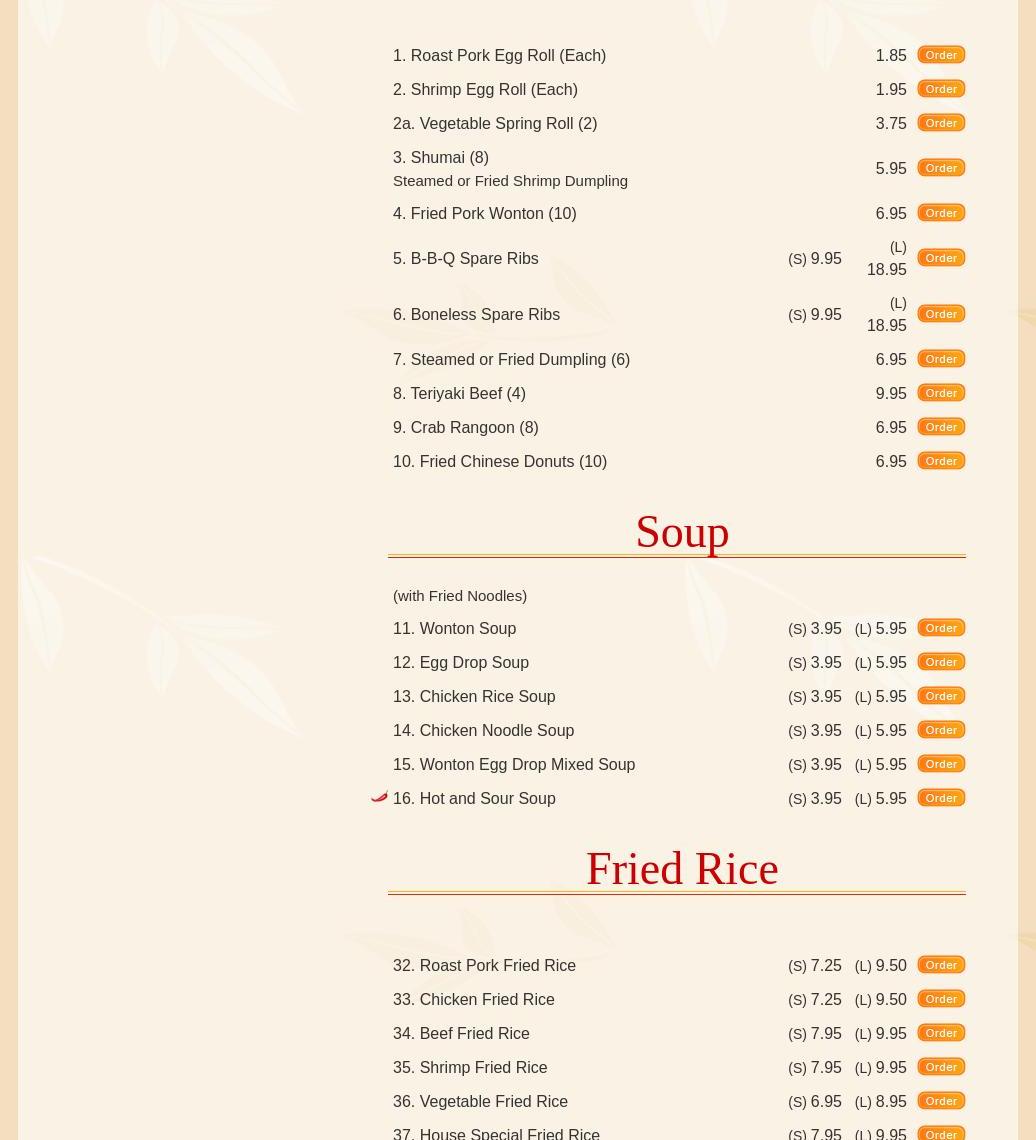The width and height of the screenshot is (1036, 1140).
Task: Order Roast Pork Egg Roll
Action: click(x=941, y=55)
